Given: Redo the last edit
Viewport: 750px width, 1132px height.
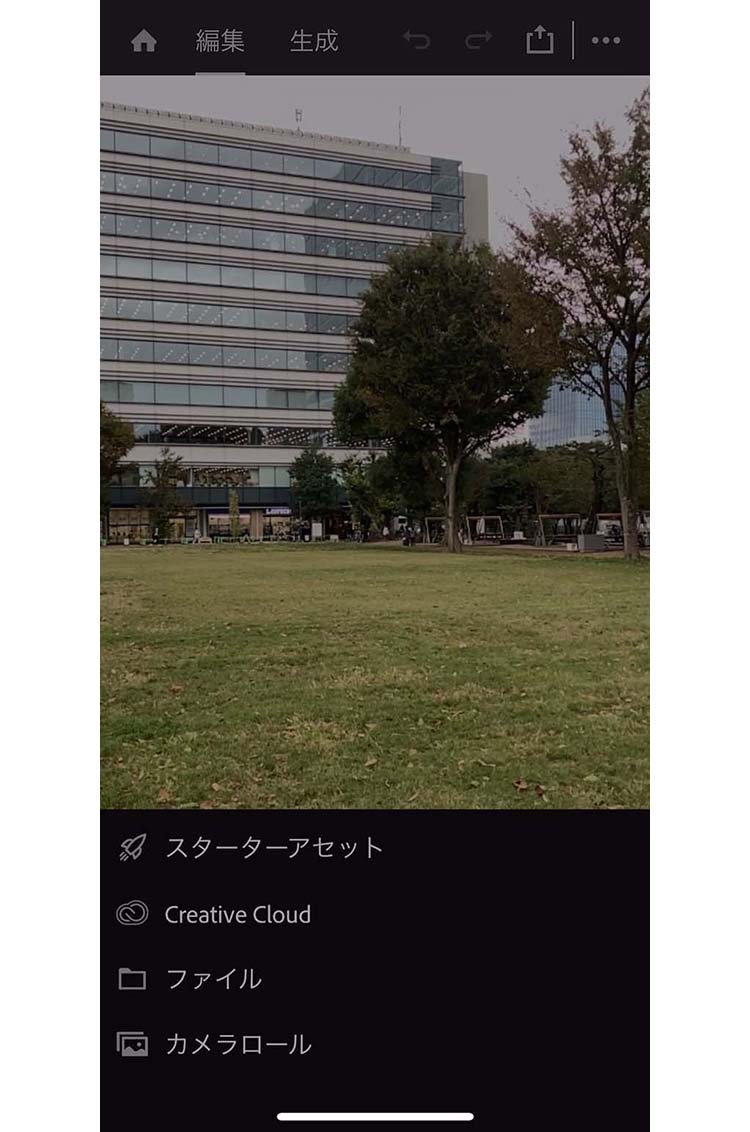Looking at the screenshot, I should (x=479, y=40).
